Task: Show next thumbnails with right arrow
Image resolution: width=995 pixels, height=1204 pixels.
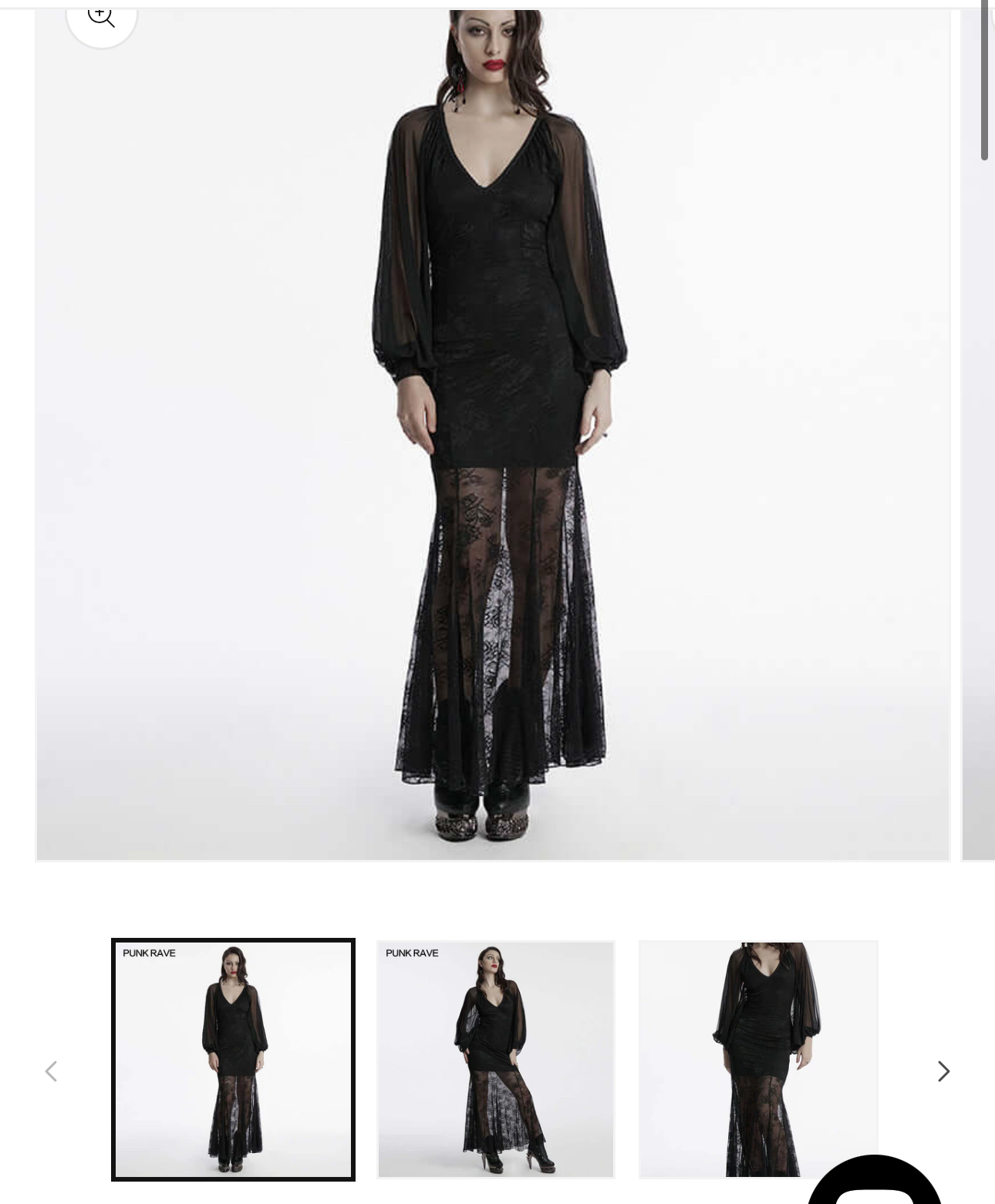Action: tap(943, 1071)
